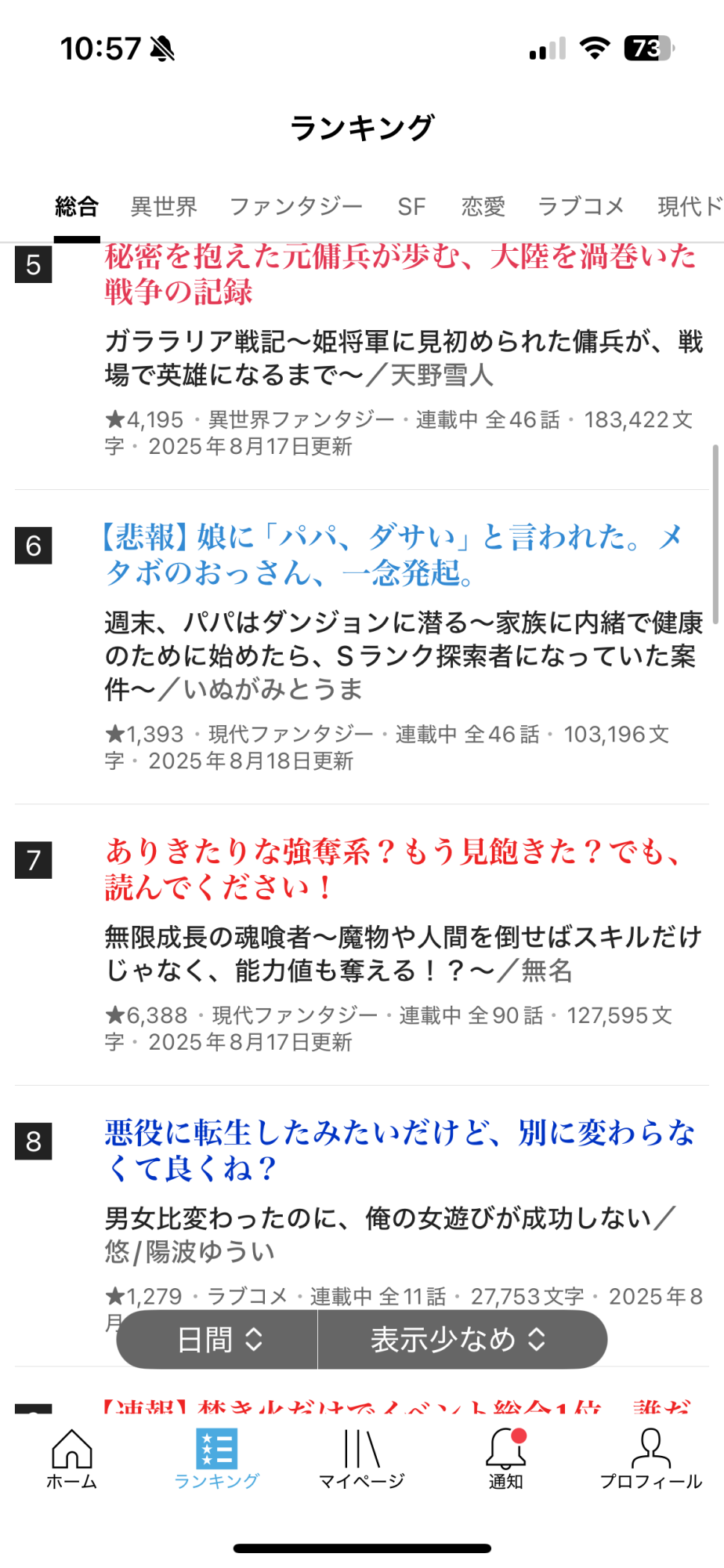724x1568 pixels.
Task: Open the 恋愛 category tab
Action: coord(483,207)
